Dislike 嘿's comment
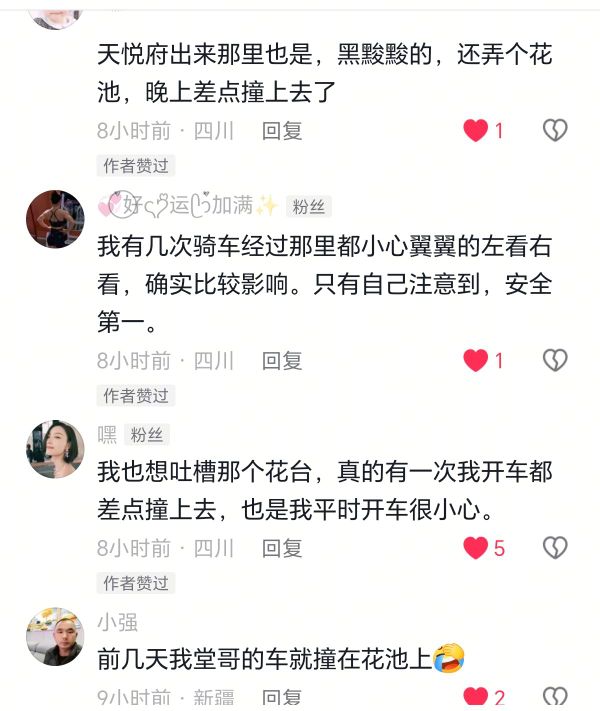The width and height of the screenshot is (600, 711). click(x=554, y=548)
